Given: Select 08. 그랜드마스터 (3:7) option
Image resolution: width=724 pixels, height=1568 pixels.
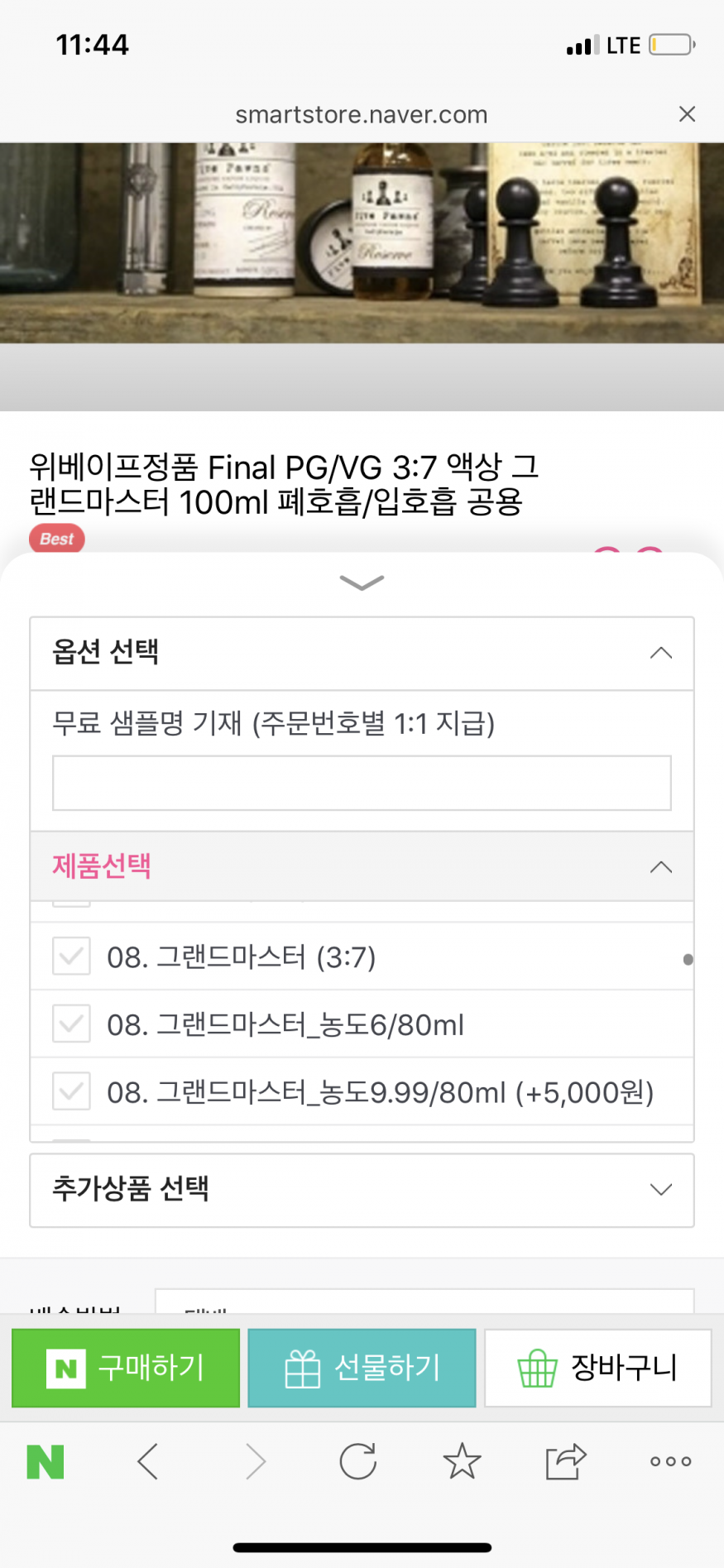Looking at the screenshot, I should (241, 957).
